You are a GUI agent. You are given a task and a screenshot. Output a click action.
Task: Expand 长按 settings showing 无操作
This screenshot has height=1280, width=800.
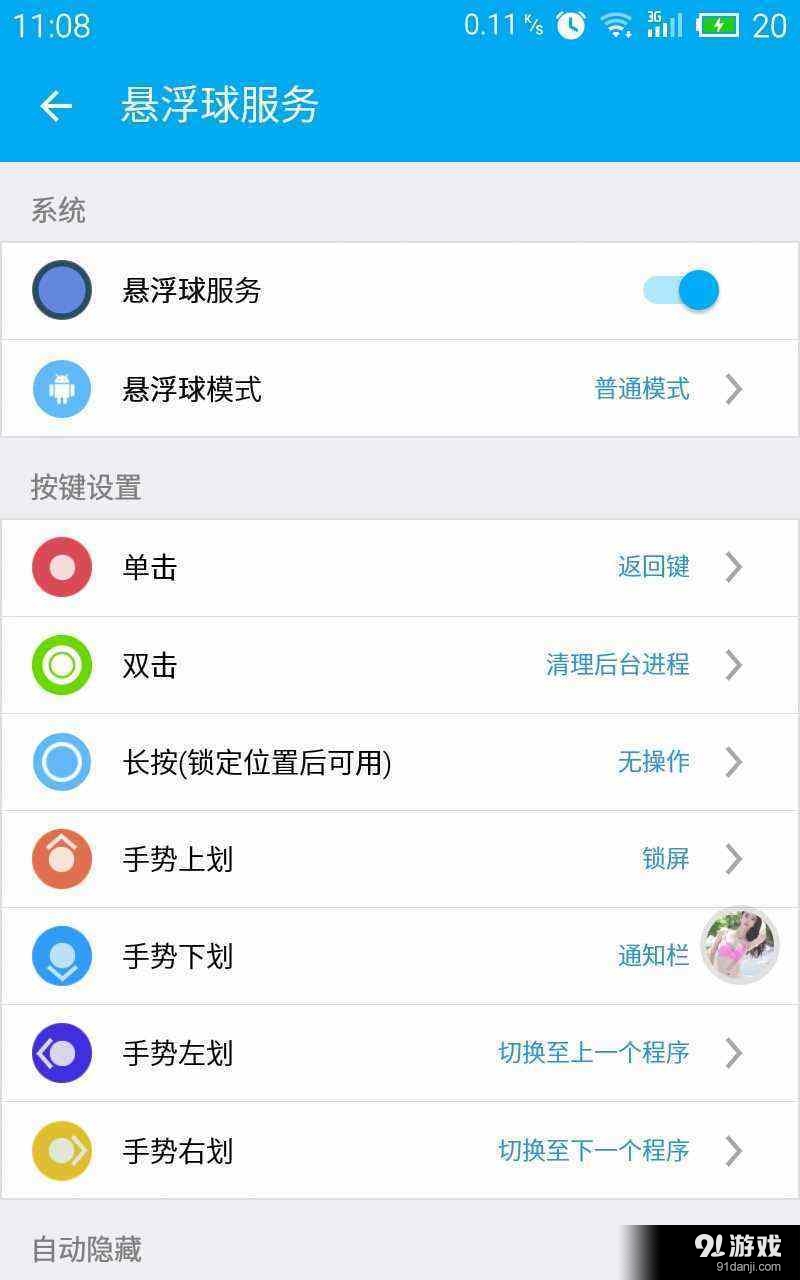pos(733,762)
